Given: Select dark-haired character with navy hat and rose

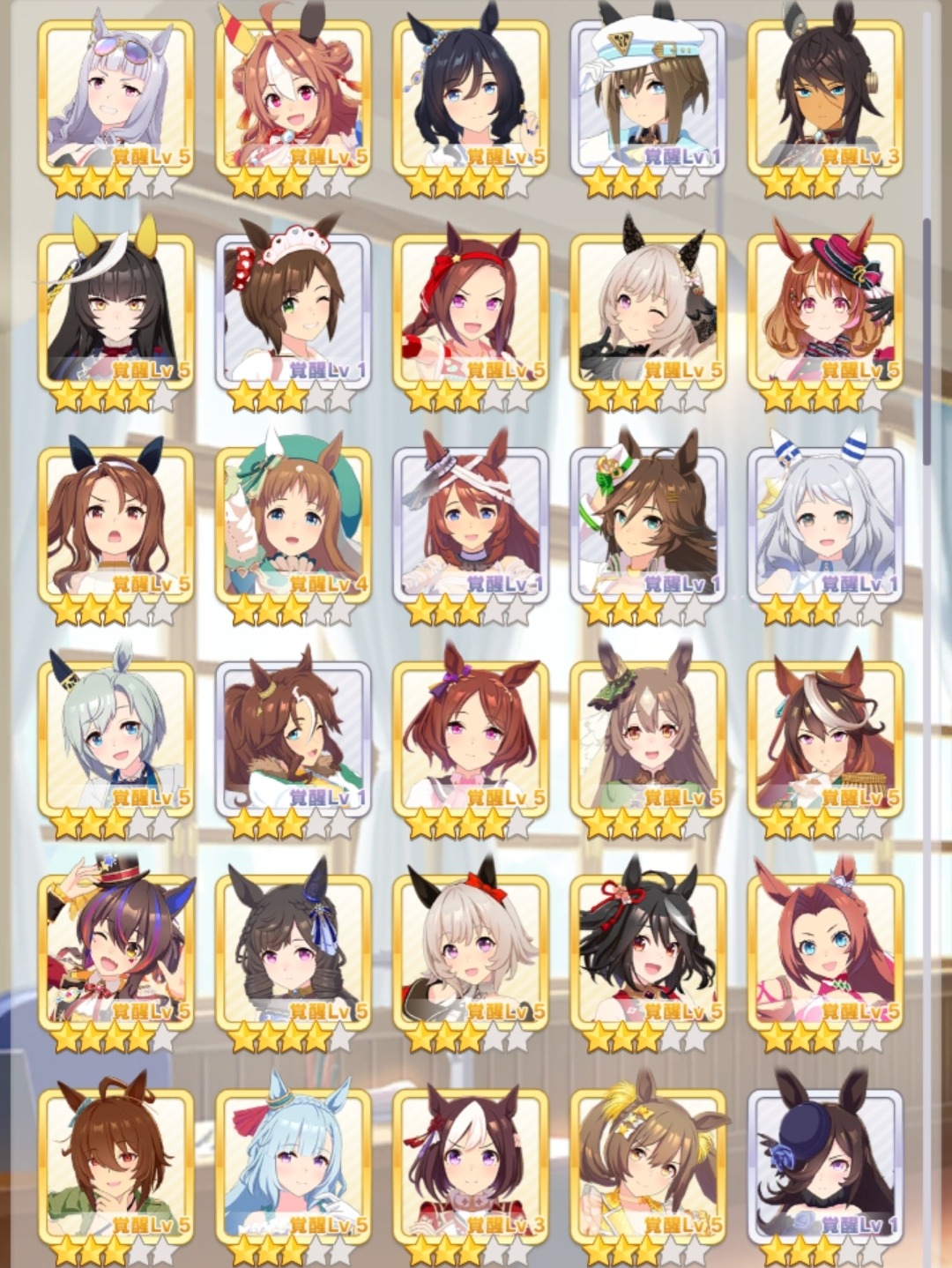Looking at the screenshot, I should pyautogui.click(x=825, y=1164).
